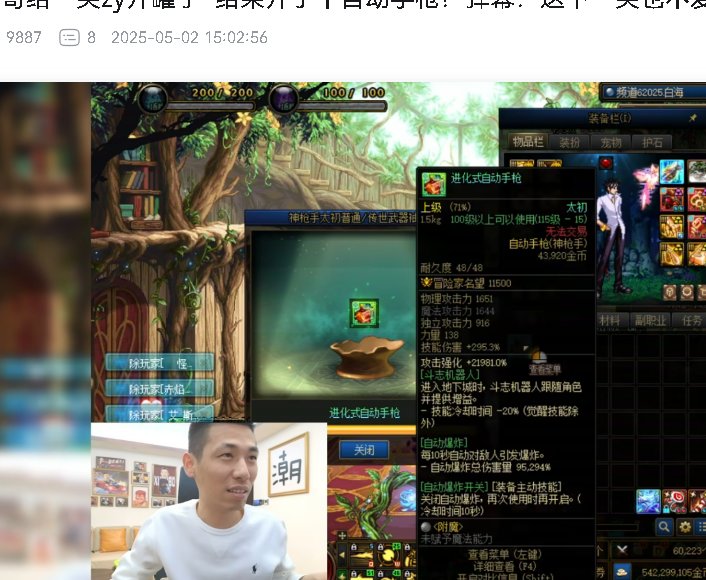This screenshot has height=580, width=706.
Task: View the 8 comments on this post
Action: click(x=78, y=38)
